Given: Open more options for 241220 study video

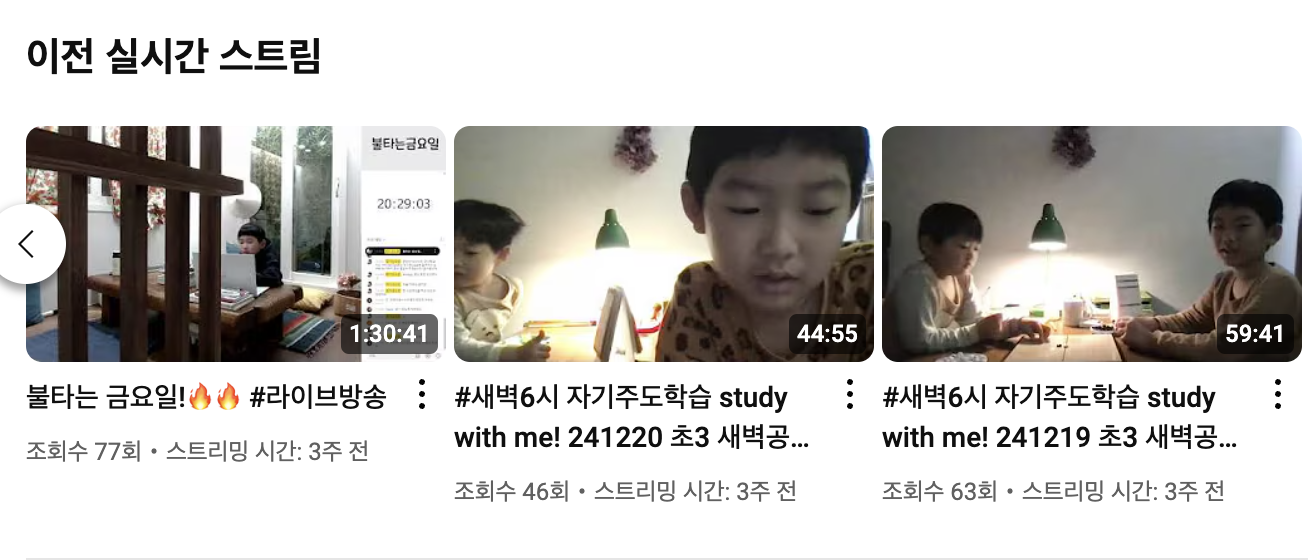Looking at the screenshot, I should point(850,395).
